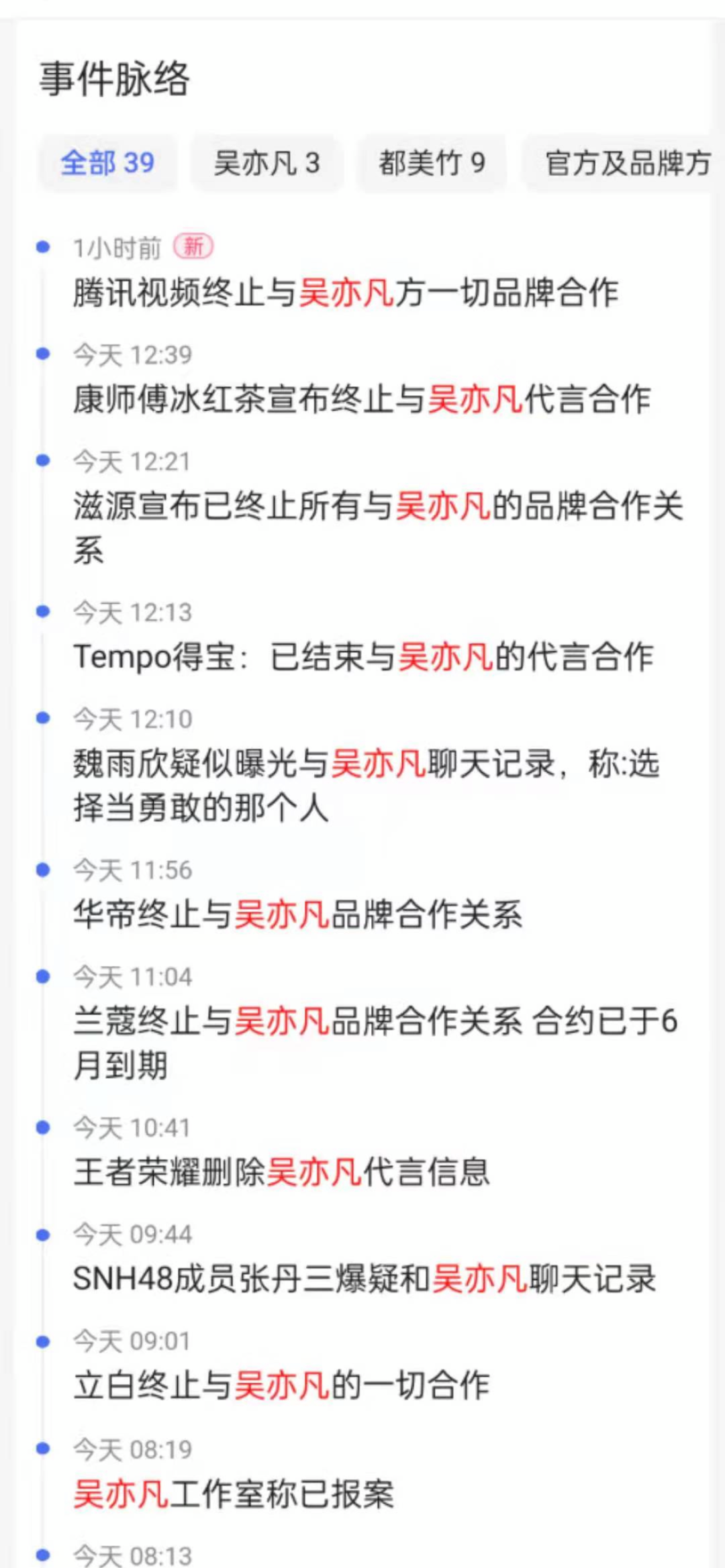Open the SNH48成员张丹三 event

pyautogui.click(x=365, y=1279)
